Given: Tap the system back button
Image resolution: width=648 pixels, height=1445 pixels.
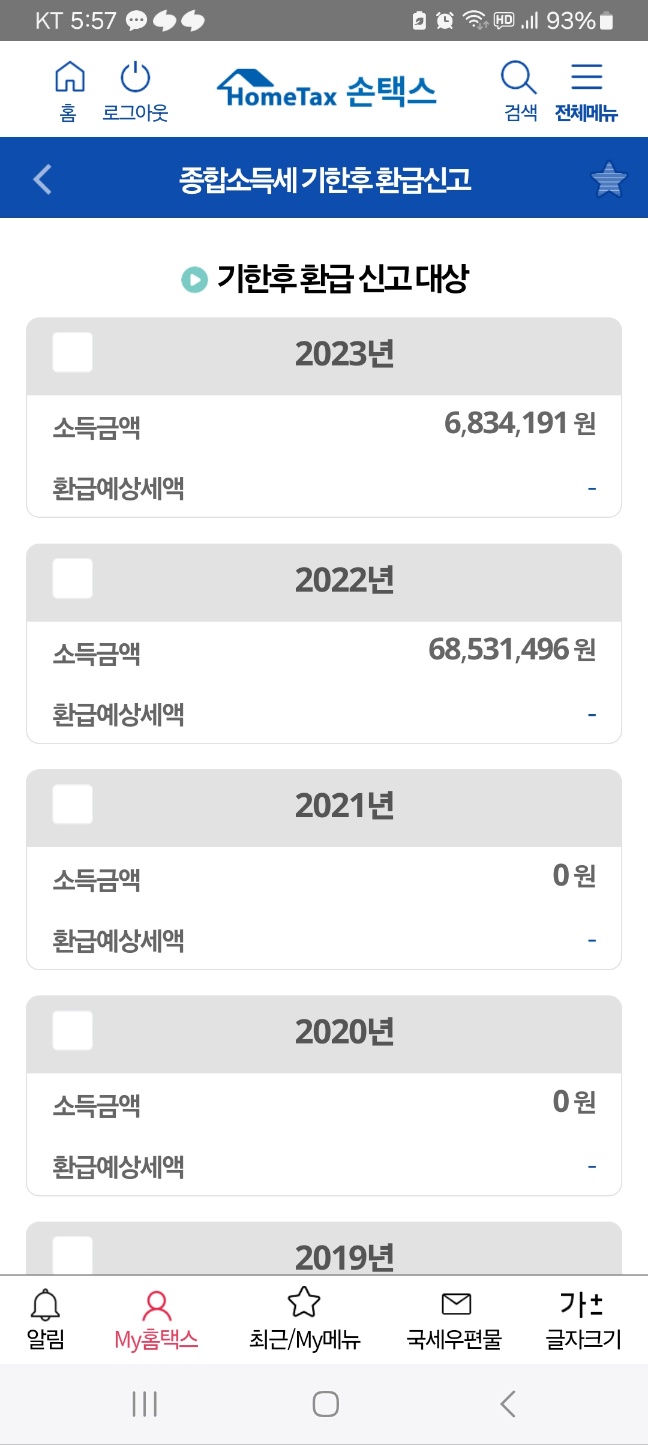Looking at the screenshot, I should 508,1404.
